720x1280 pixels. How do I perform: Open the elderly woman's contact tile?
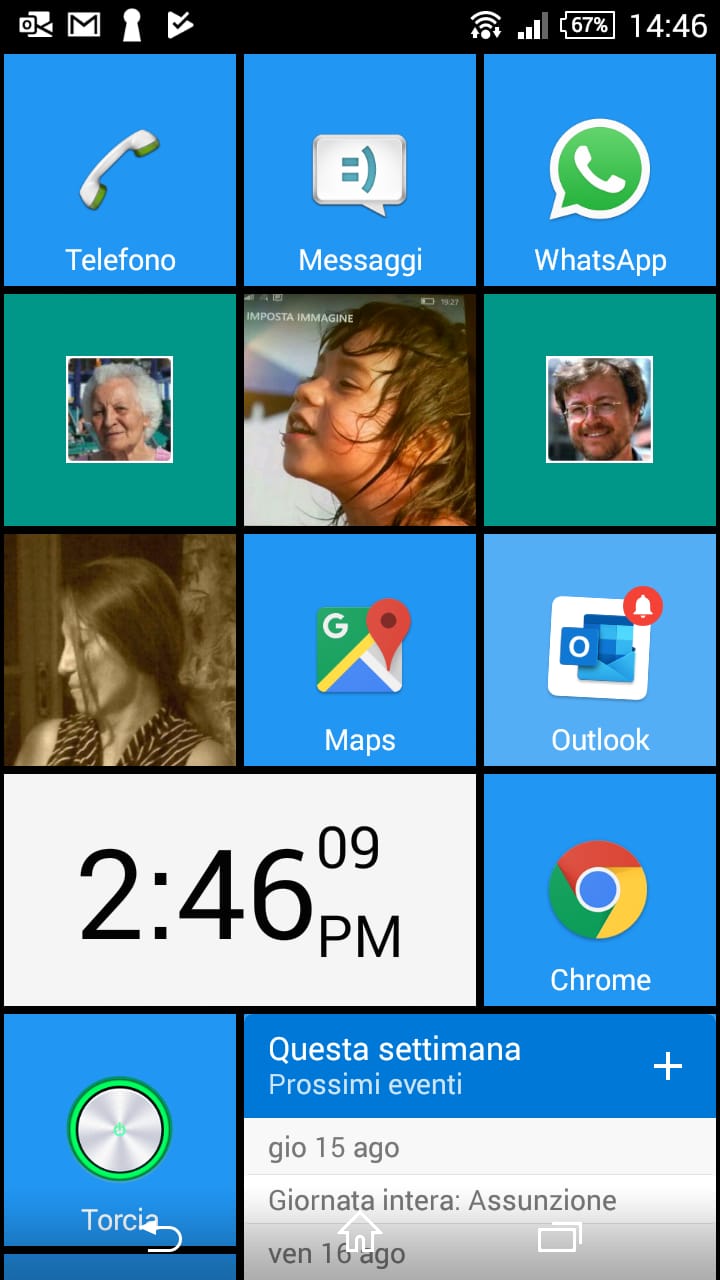[120, 410]
